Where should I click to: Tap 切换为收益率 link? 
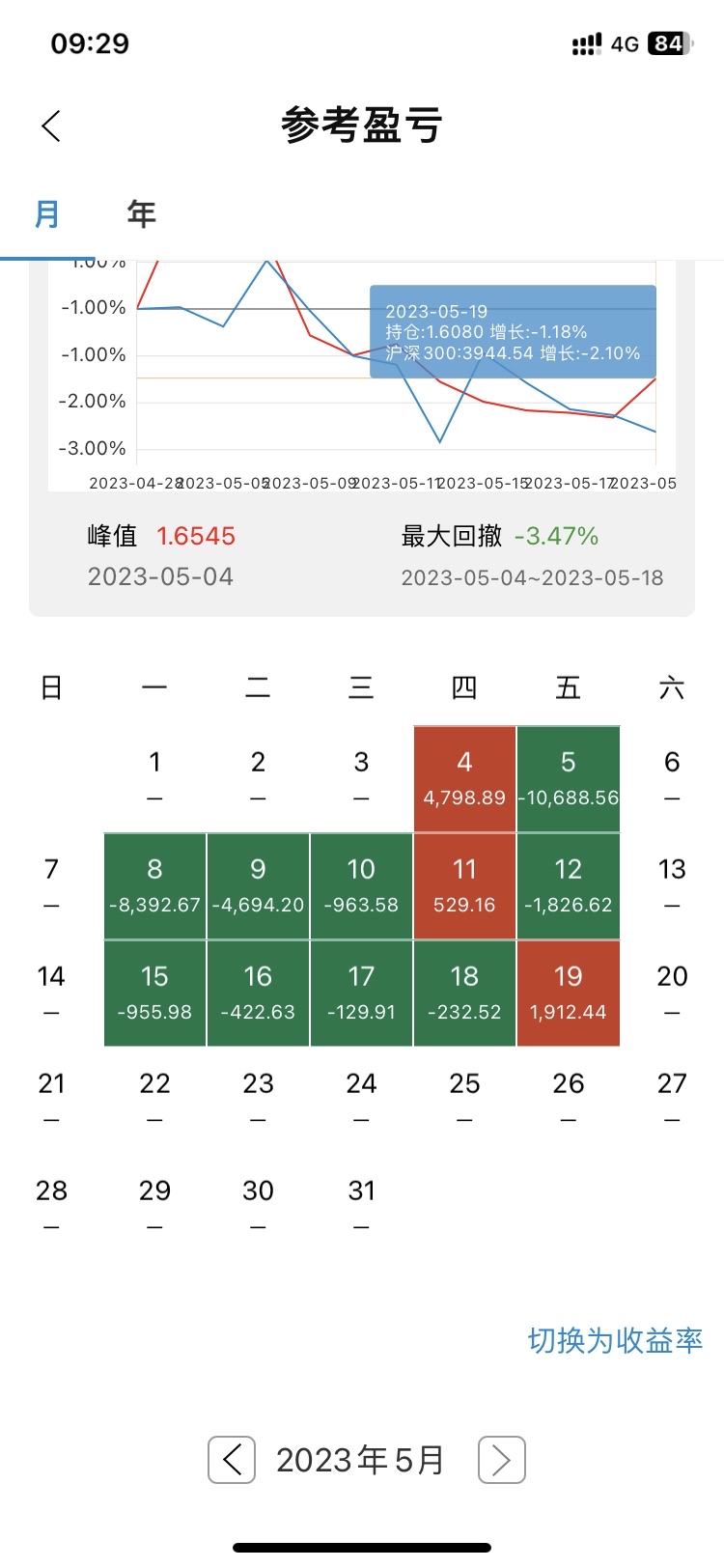pos(615,1340)
